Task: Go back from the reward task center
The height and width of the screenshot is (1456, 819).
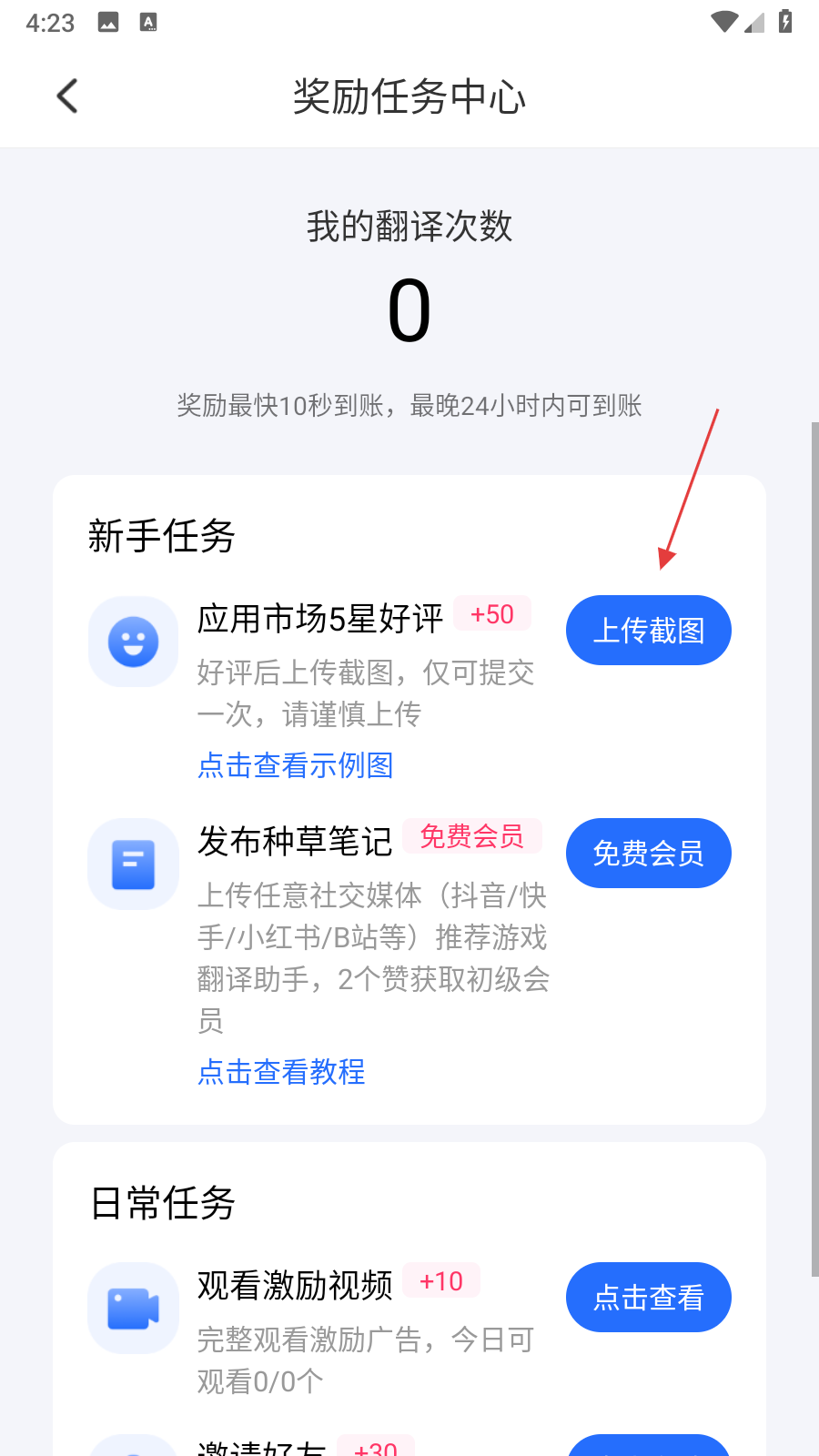Action: pos(67,96)
